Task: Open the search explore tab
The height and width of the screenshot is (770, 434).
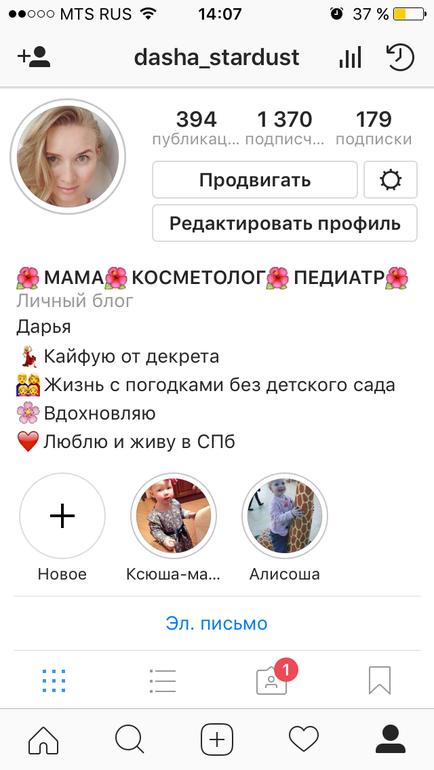Action: click(x=130, y=739)
